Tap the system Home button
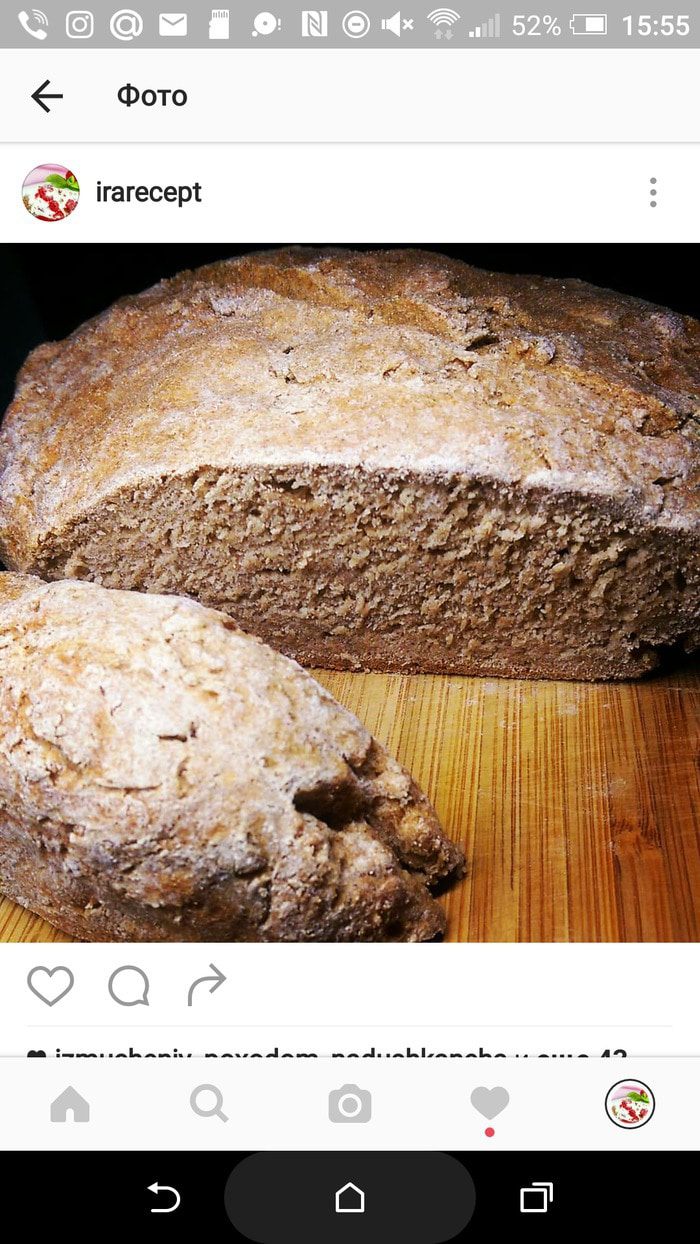 click(350, 1197)
